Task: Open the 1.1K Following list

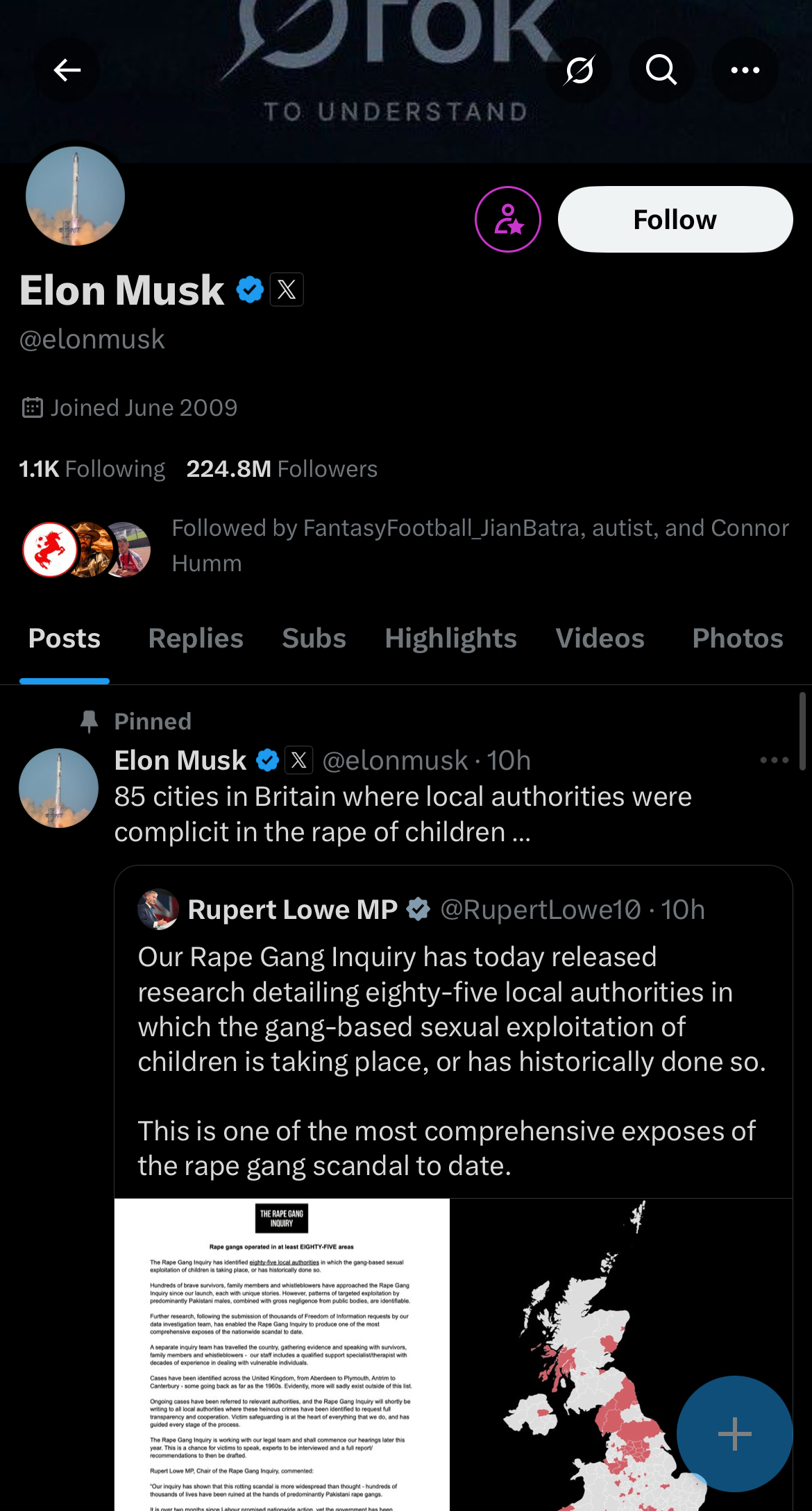Action: tap(92, 469)
